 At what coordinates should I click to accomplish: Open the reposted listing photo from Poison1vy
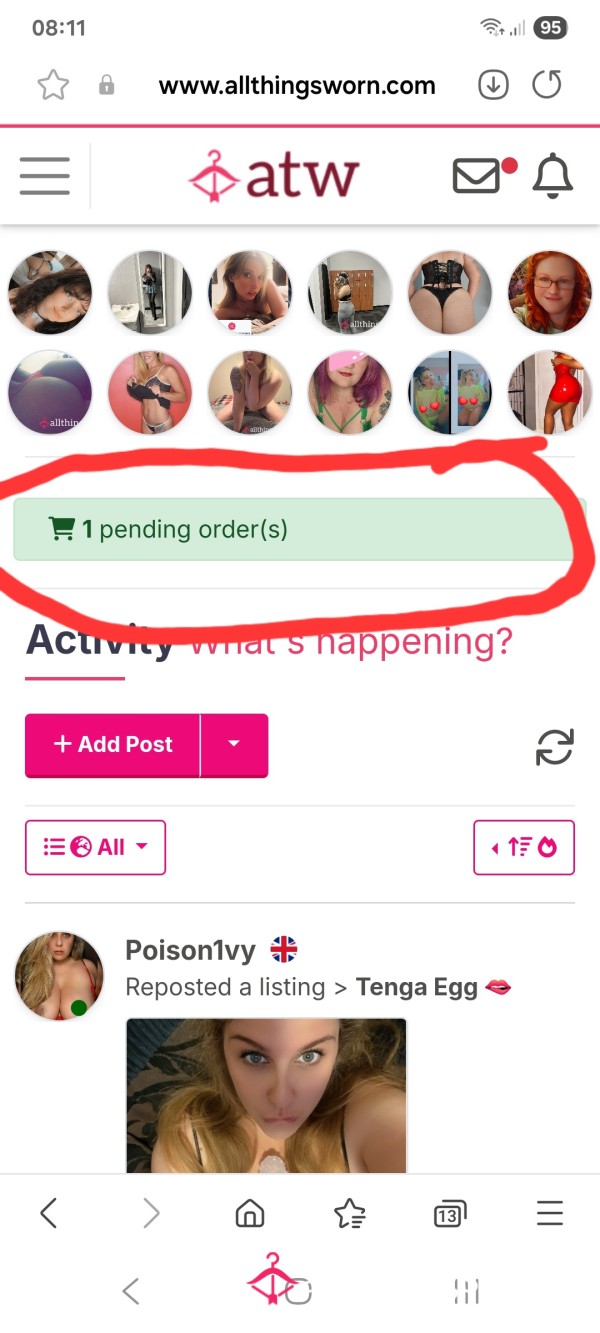click(266, 1095)
